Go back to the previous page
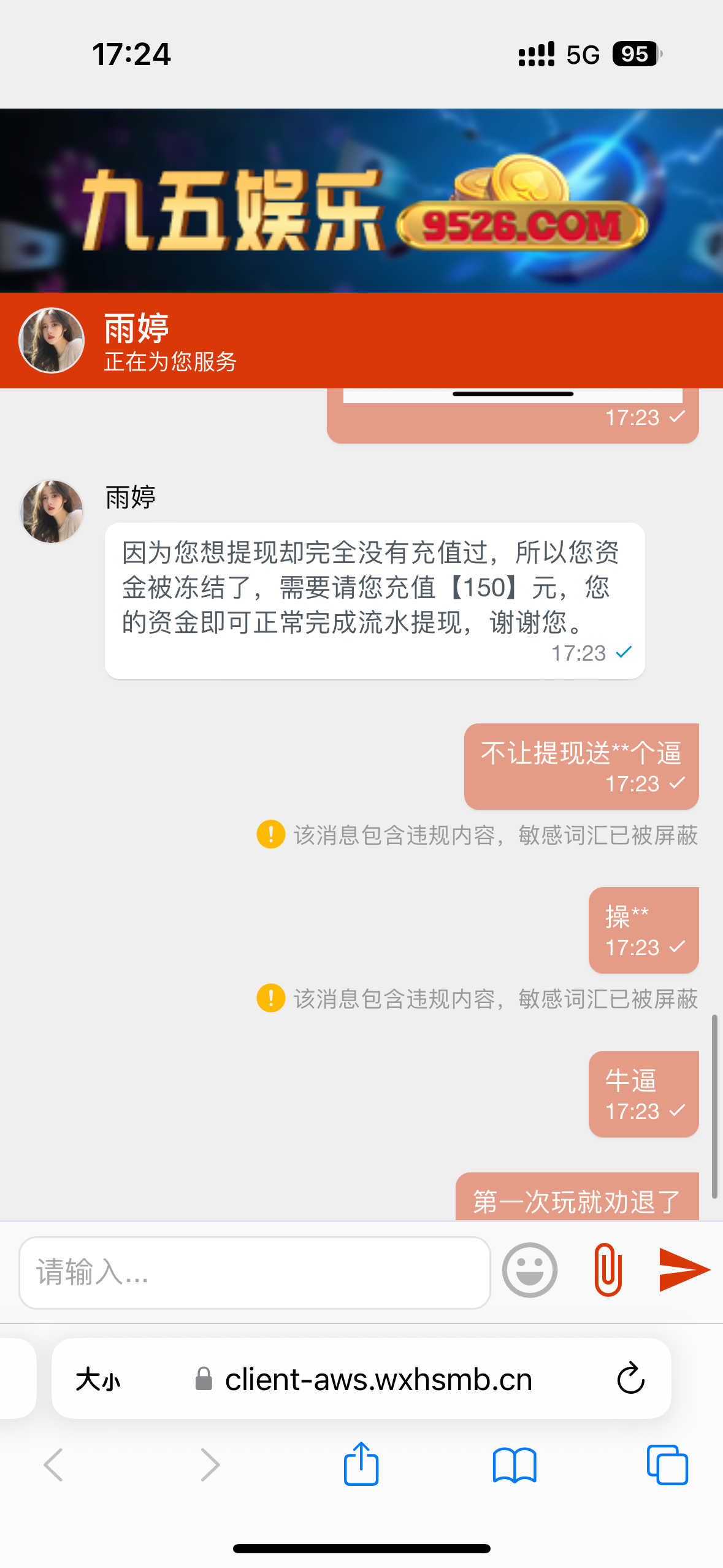Screen dimensions: 723x1568 point(54,1465)
